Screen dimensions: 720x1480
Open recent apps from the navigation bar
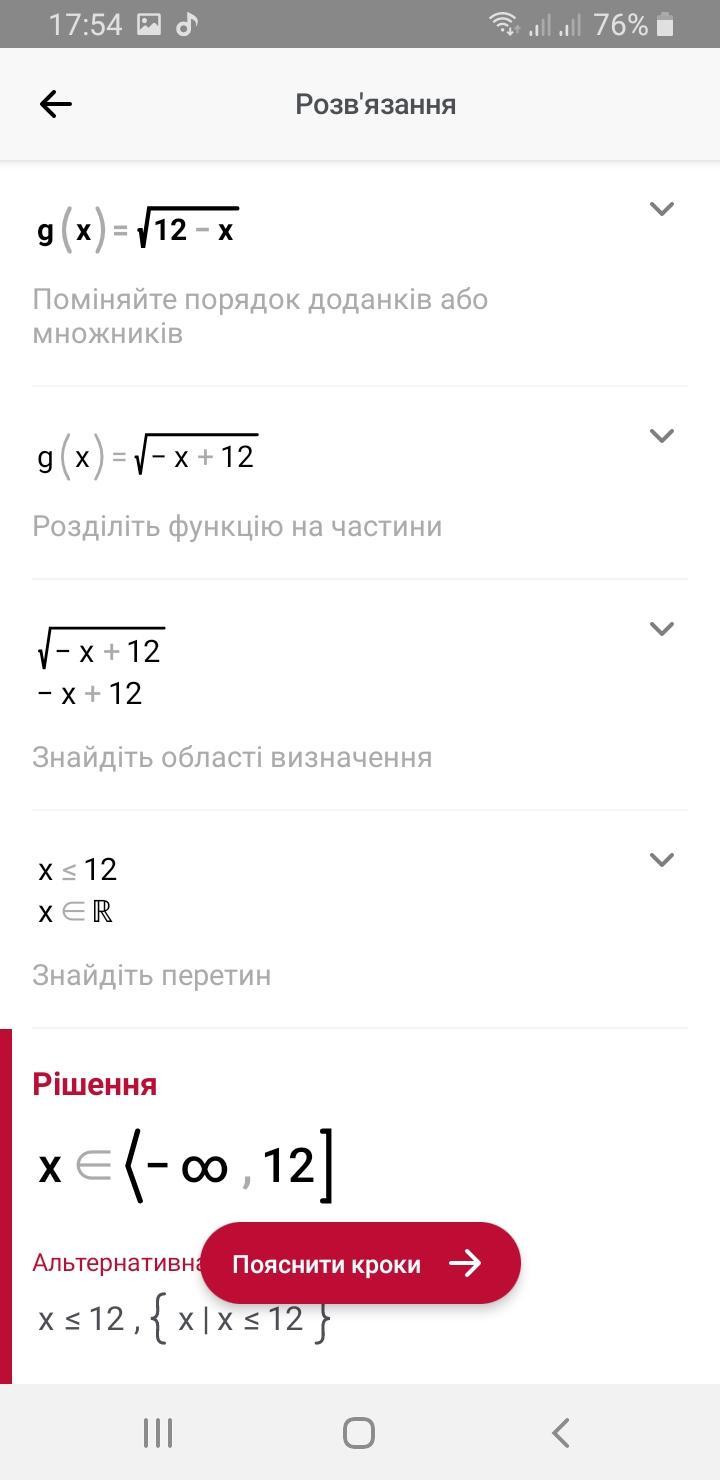click(158, 1433)
